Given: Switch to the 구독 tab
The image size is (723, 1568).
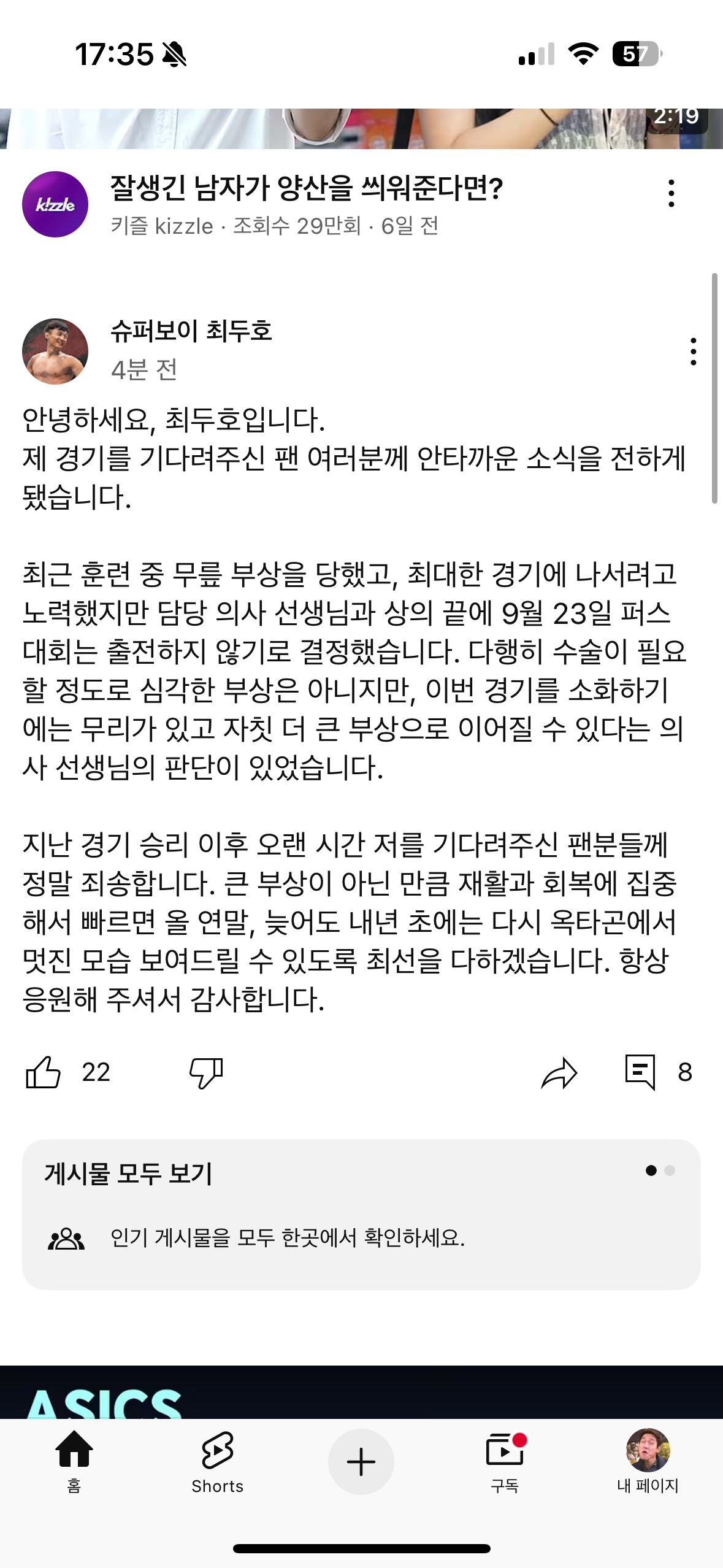Looking at the screenshot, I should (x=505, y=1461).
